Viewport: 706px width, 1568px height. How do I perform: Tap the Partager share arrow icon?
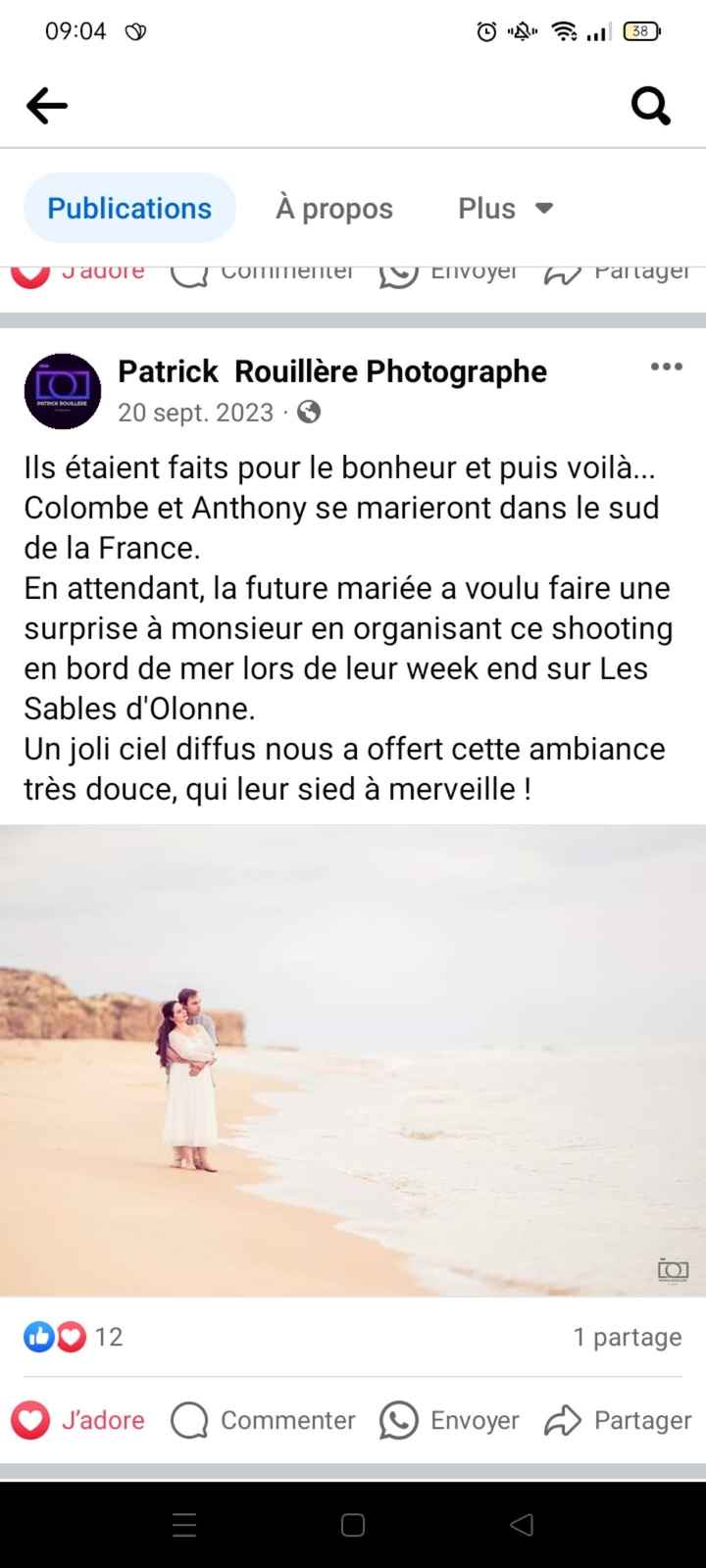tap(565, 1420)
